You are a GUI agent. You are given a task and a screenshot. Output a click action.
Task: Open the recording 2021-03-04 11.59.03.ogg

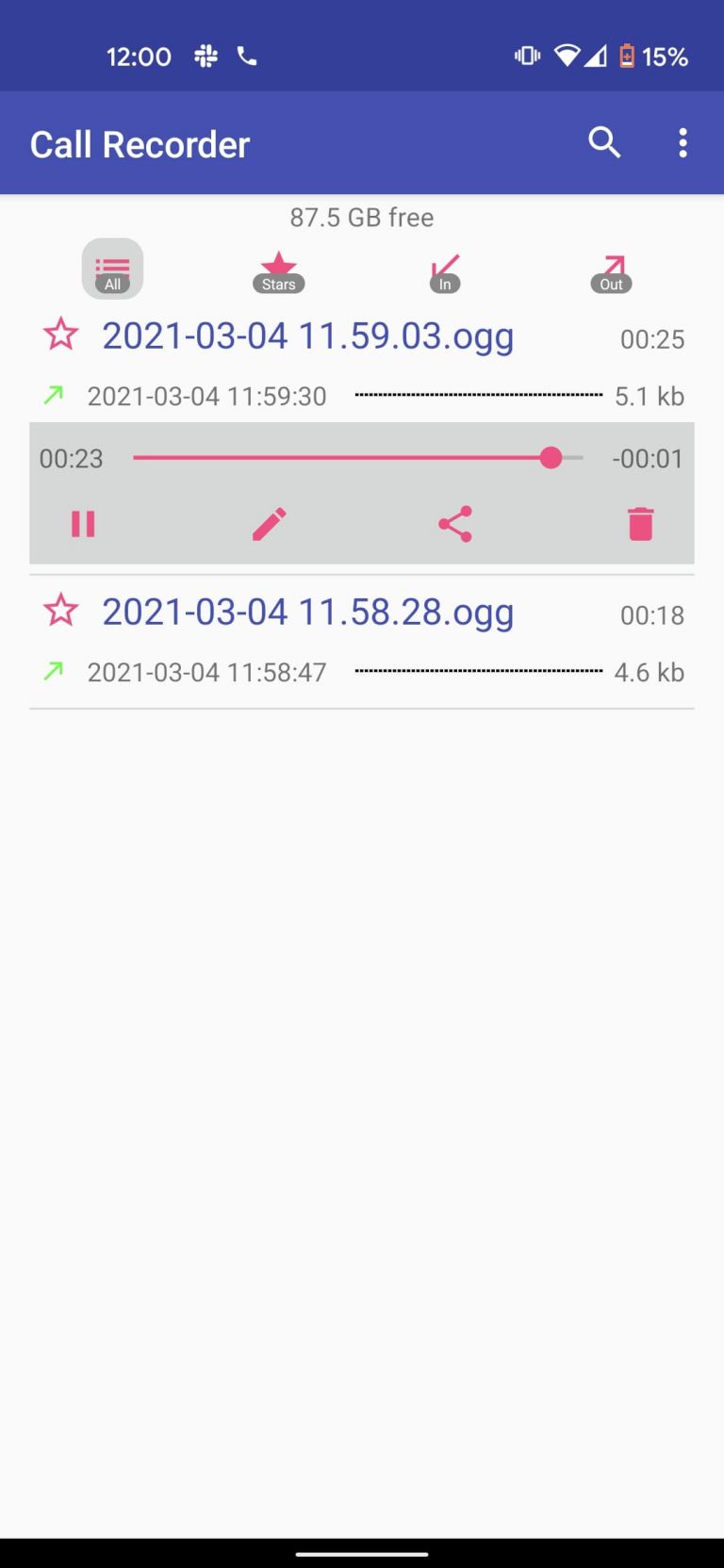click(x=307, y=335)
